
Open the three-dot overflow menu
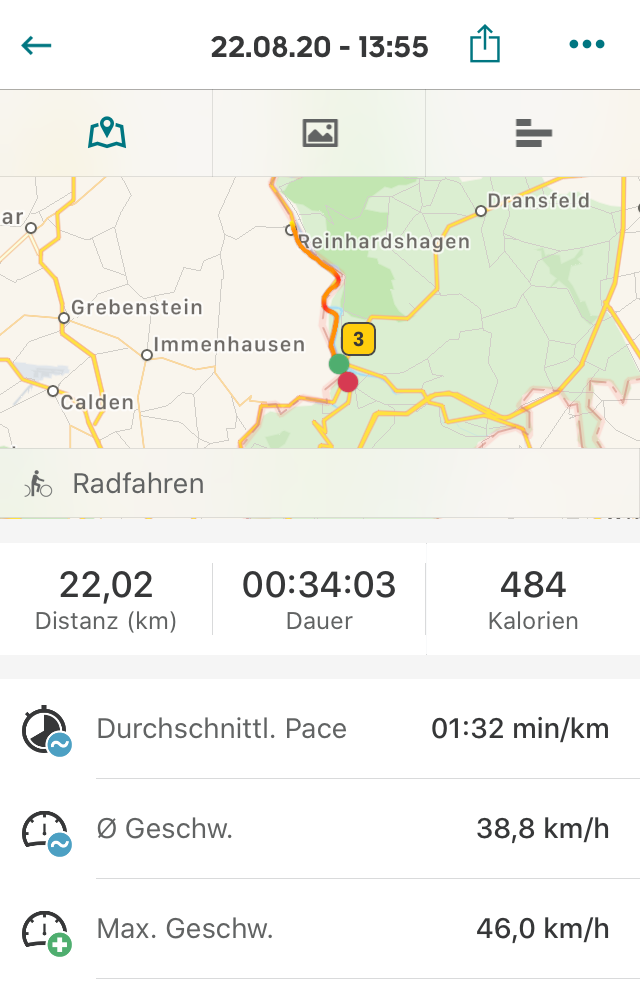pyautogui.click(x=586, y=45)
